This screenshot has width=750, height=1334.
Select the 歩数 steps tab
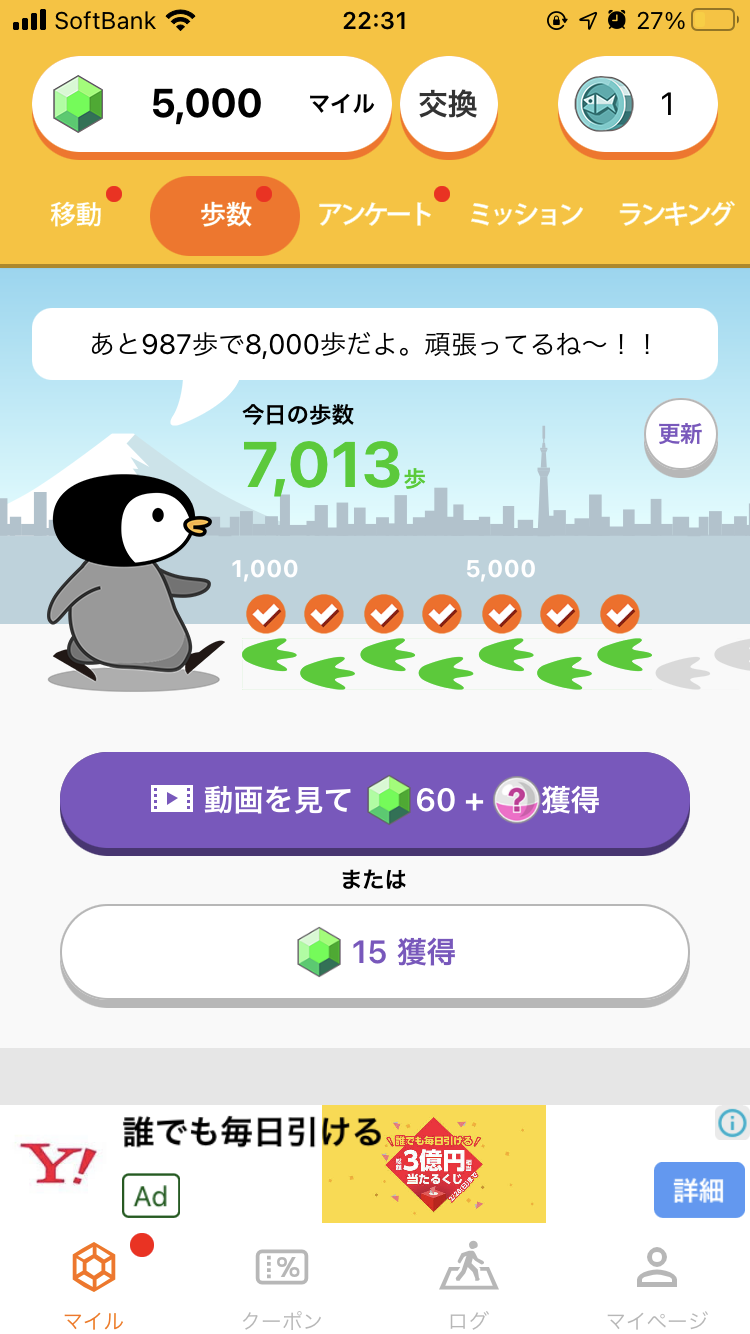coord(225,214)
